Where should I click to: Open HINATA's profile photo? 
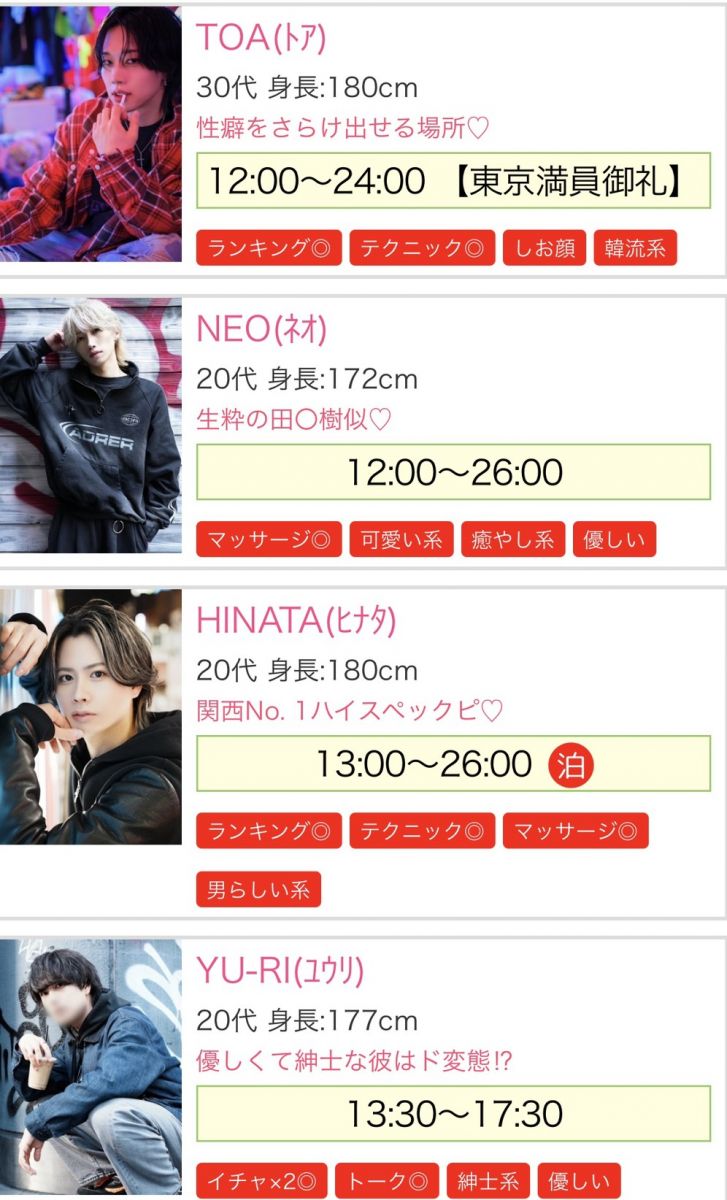(x=90, y=717)
